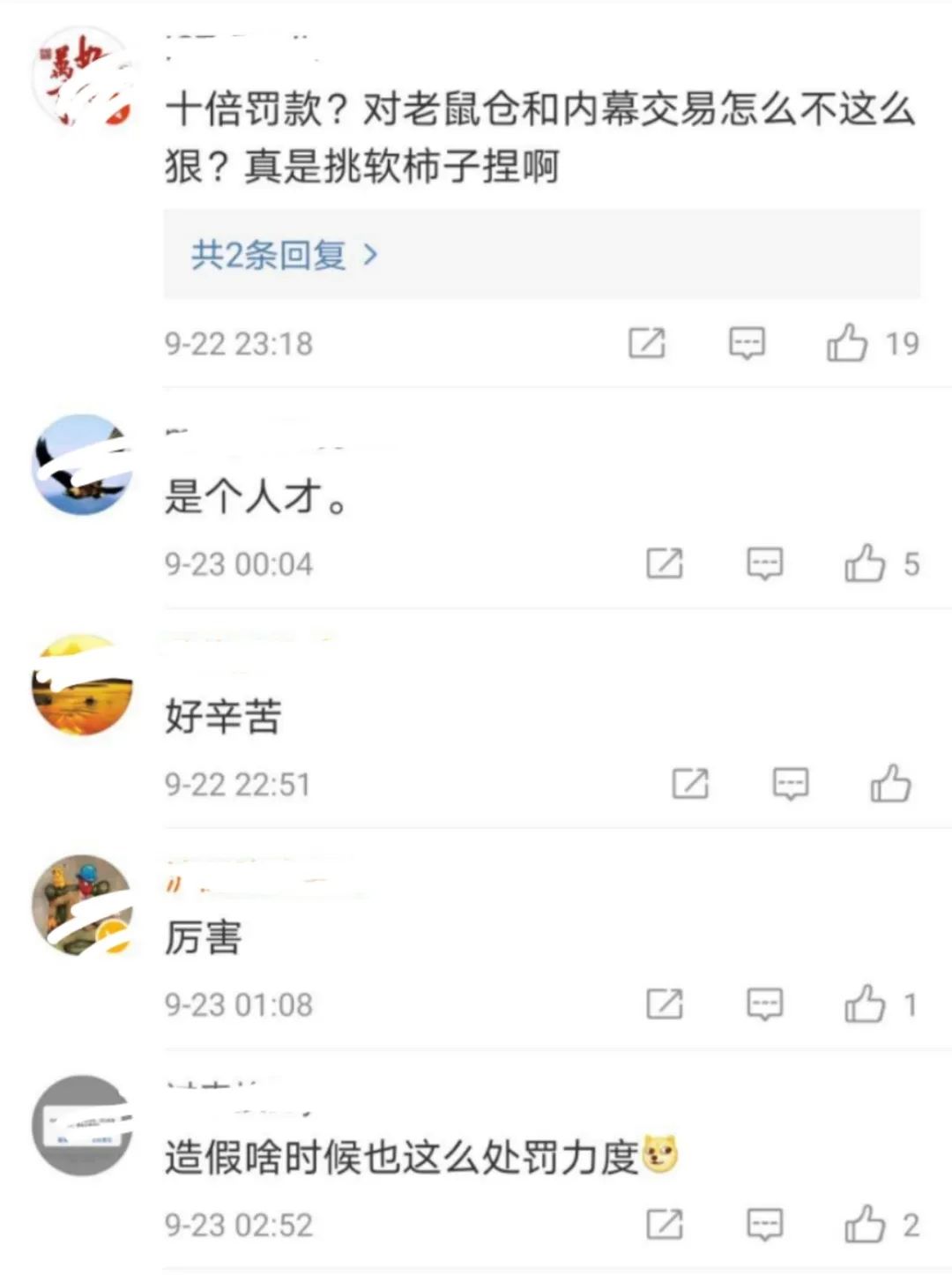Repost the 好辛苦 comment
Viewport: 952px width, 1275px height.
point(690,784)
